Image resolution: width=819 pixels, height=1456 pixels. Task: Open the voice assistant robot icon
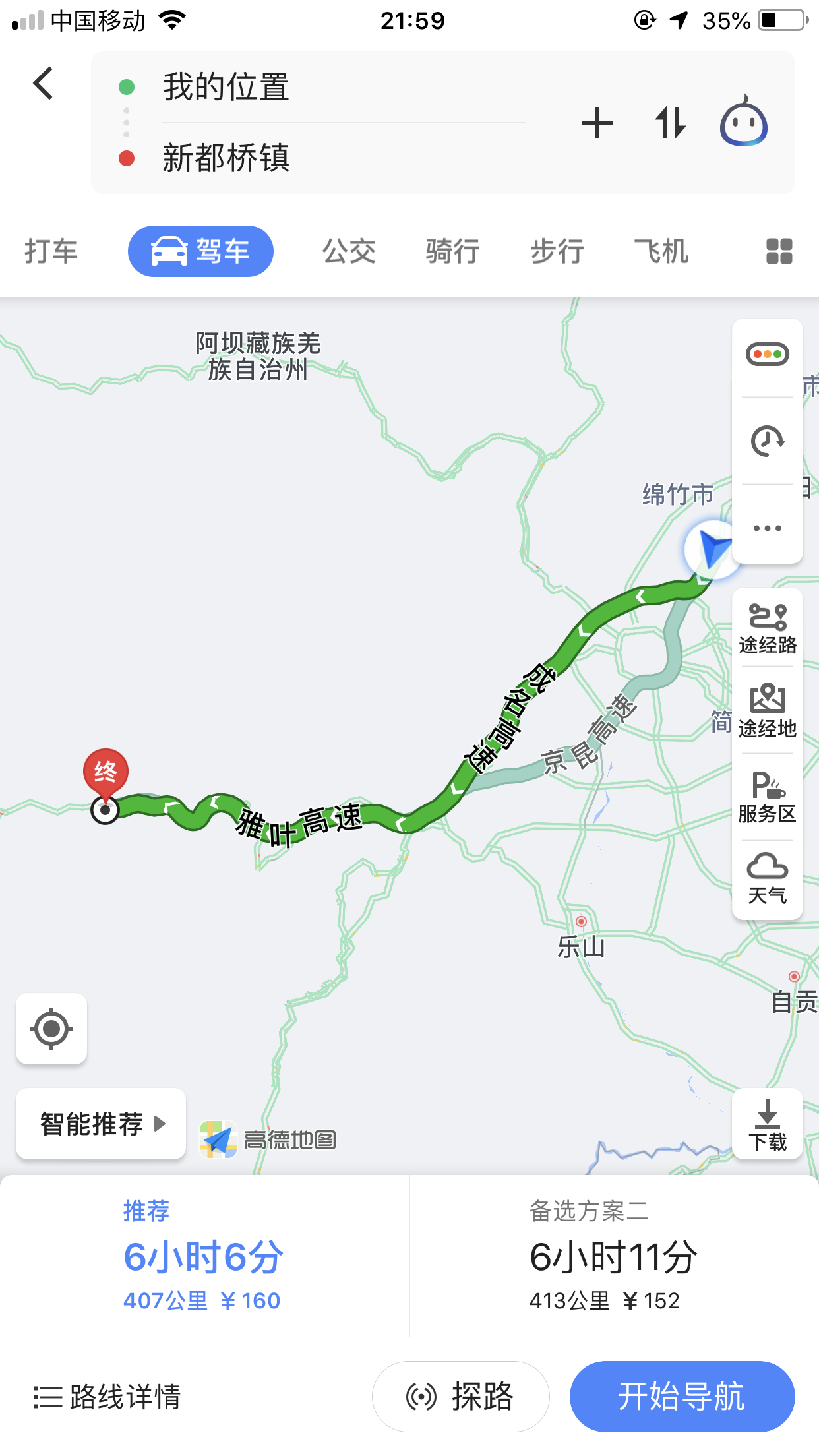[744, 121]
